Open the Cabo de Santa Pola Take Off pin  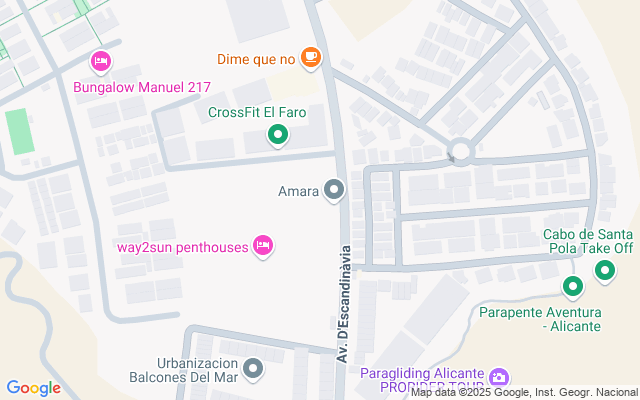point(605,270)
